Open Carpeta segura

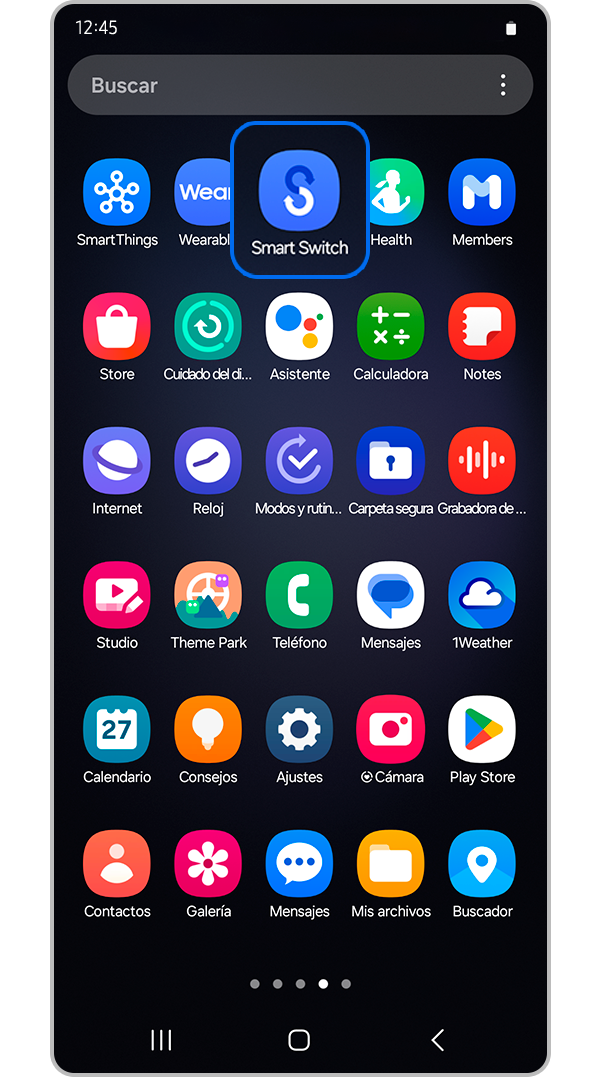point(391,460)
